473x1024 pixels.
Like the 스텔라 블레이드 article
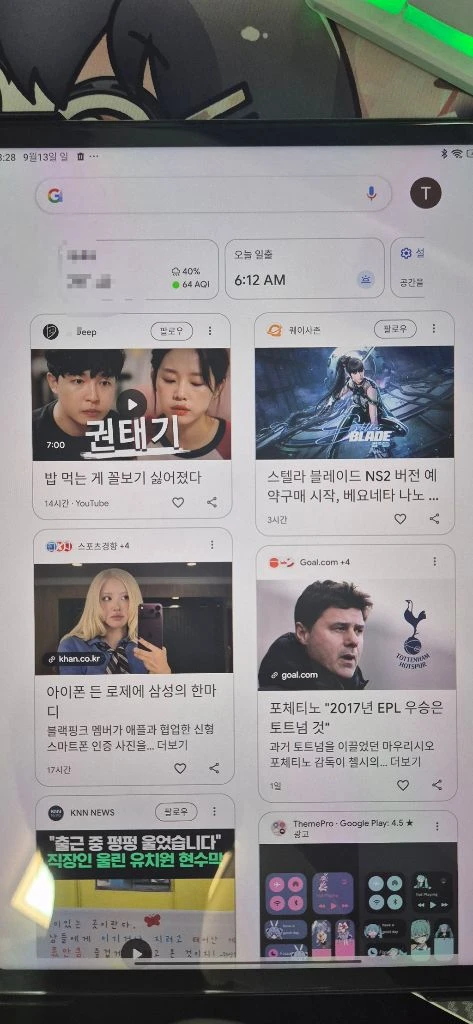400,519
